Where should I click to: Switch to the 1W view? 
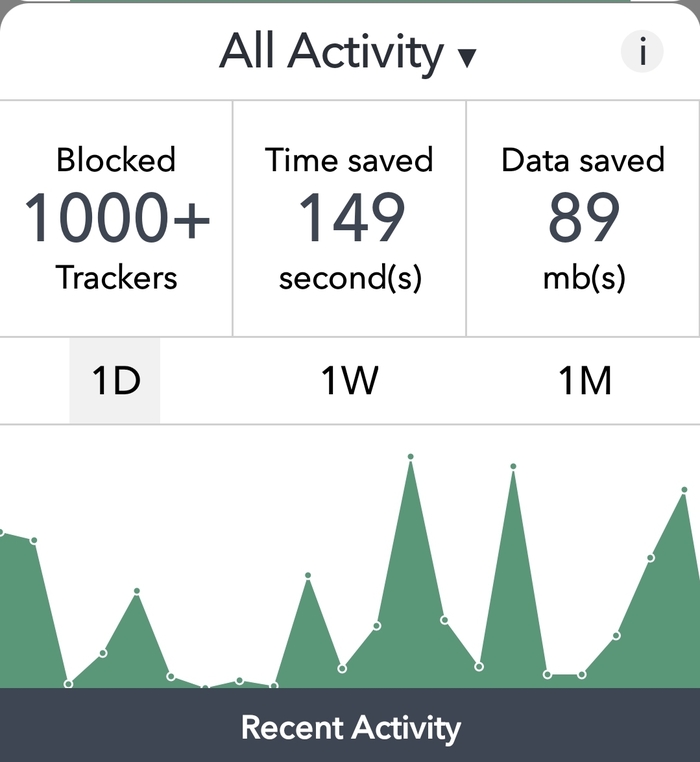tap(349, 381)
